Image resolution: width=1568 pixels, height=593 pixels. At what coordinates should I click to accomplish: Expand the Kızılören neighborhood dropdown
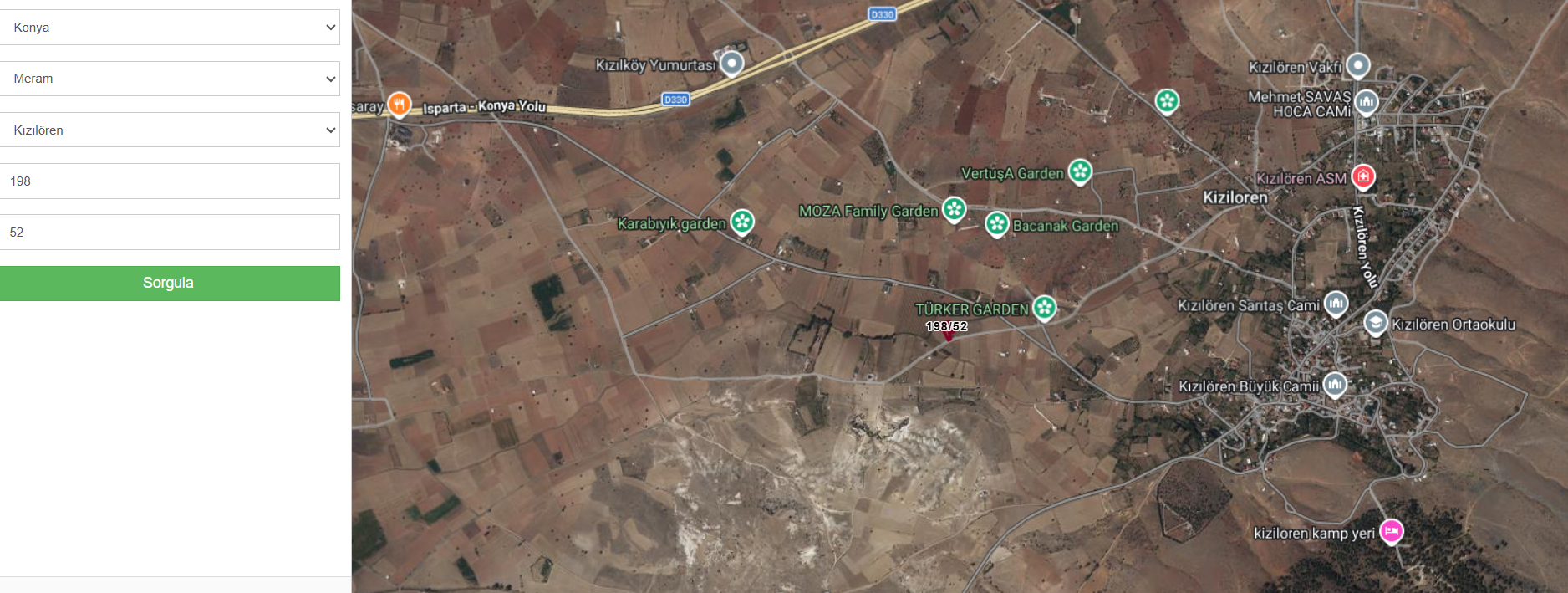pyautogui.click(x=170, y=130)
